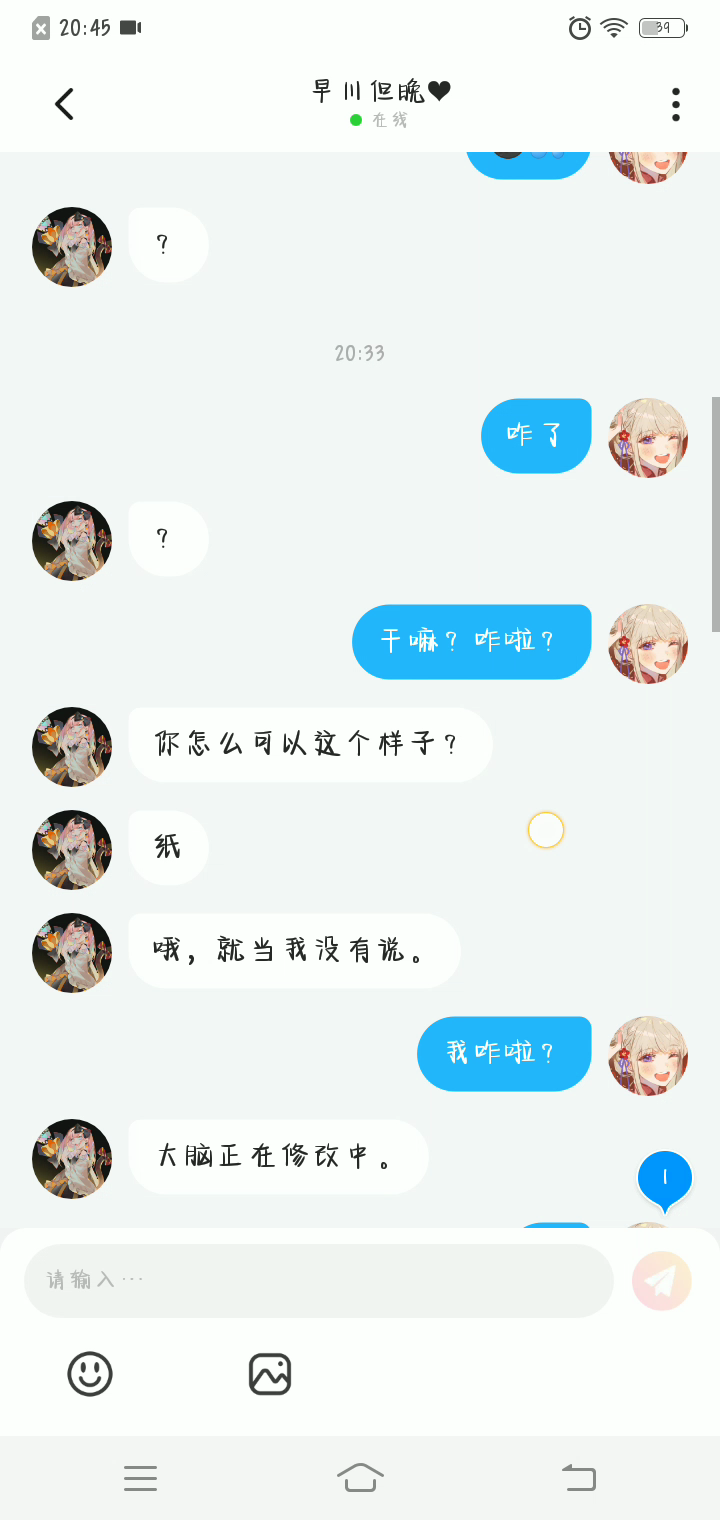Tap your avatar beside 我咋啦 message

648,1055
